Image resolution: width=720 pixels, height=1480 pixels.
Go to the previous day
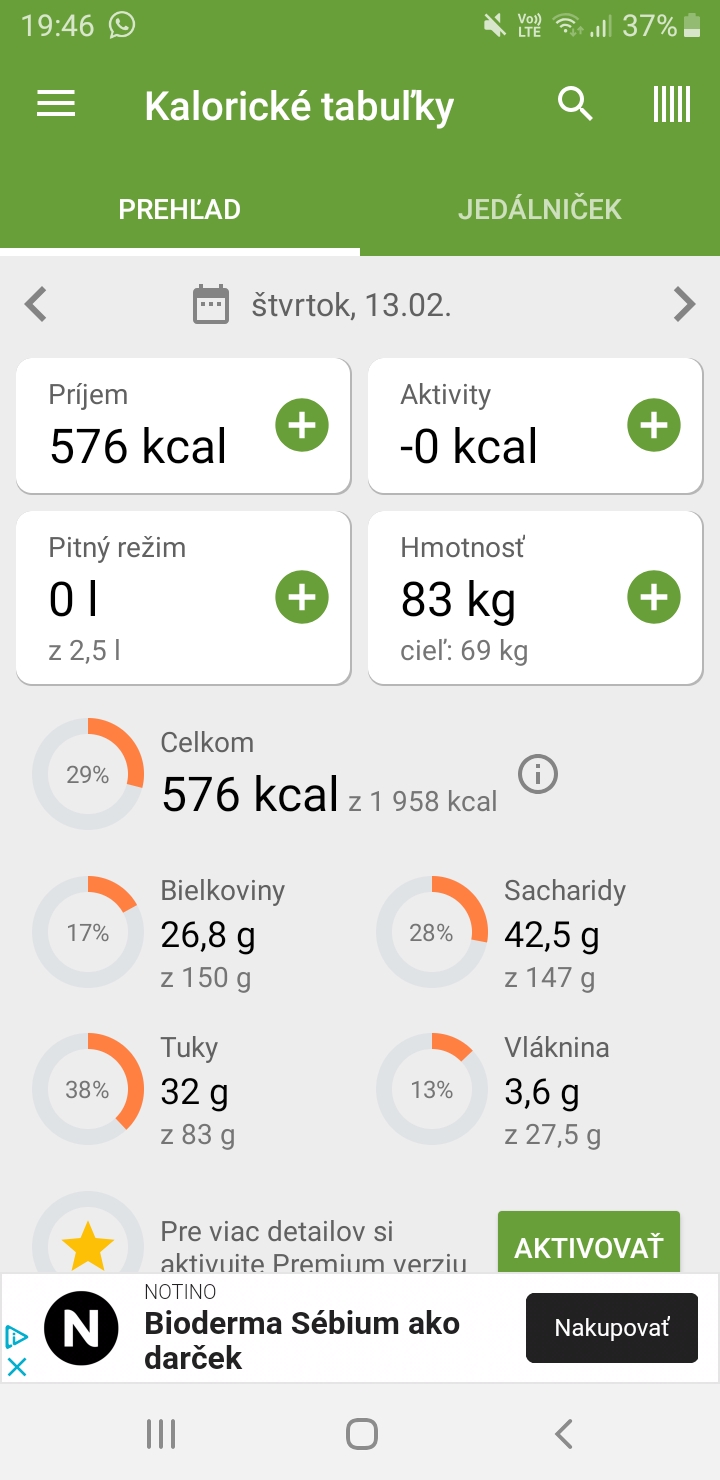(36, 304)
